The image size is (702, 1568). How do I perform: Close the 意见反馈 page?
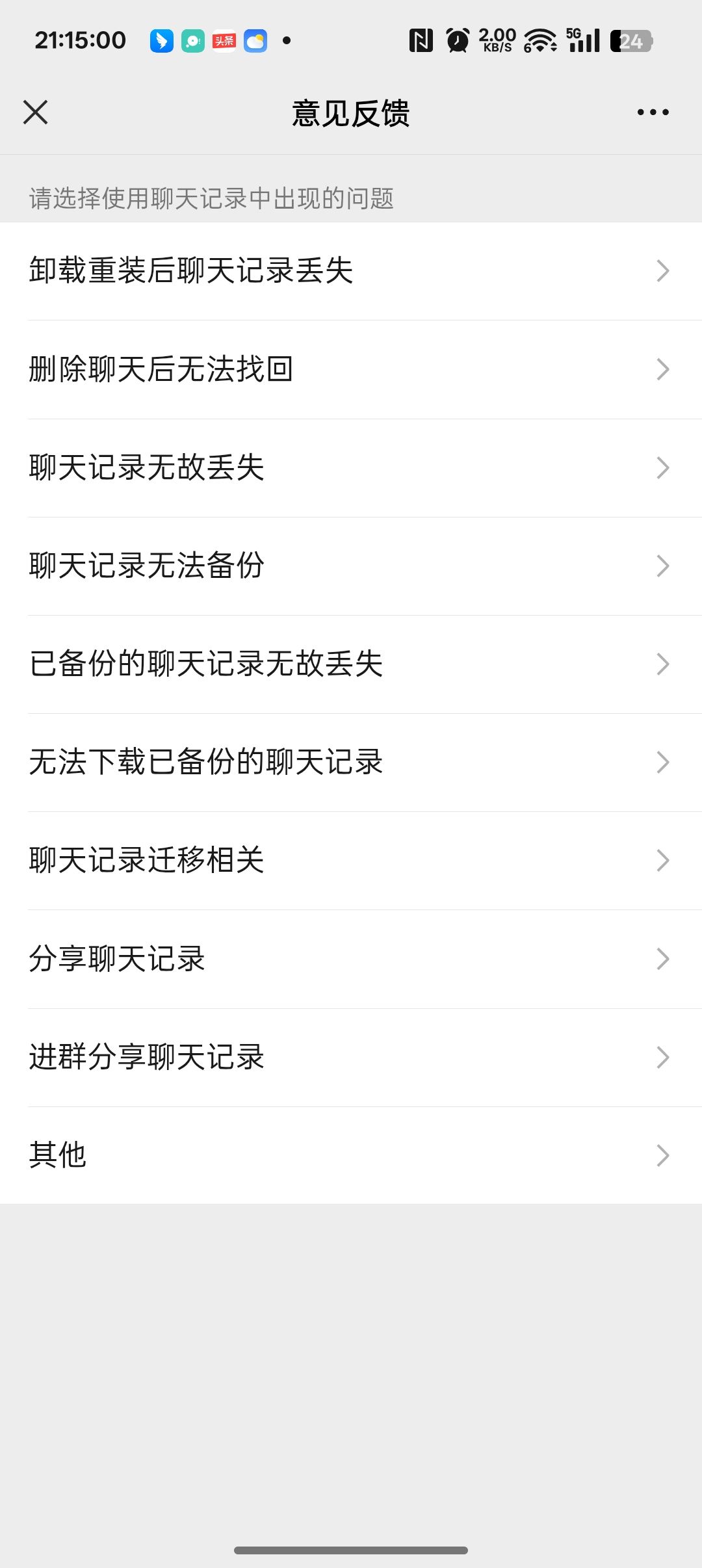point(36,112)
